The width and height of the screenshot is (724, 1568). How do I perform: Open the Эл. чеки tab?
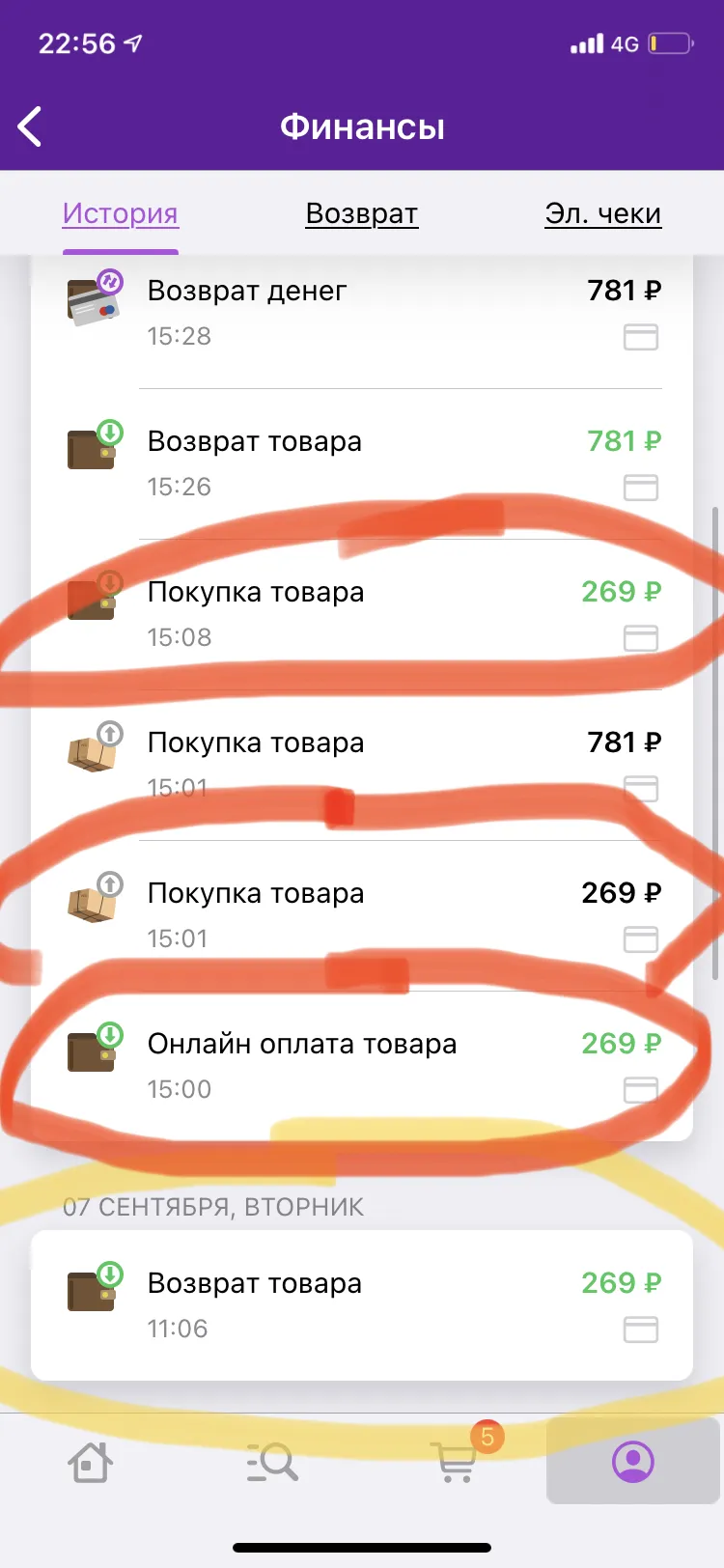coord(603,213)
